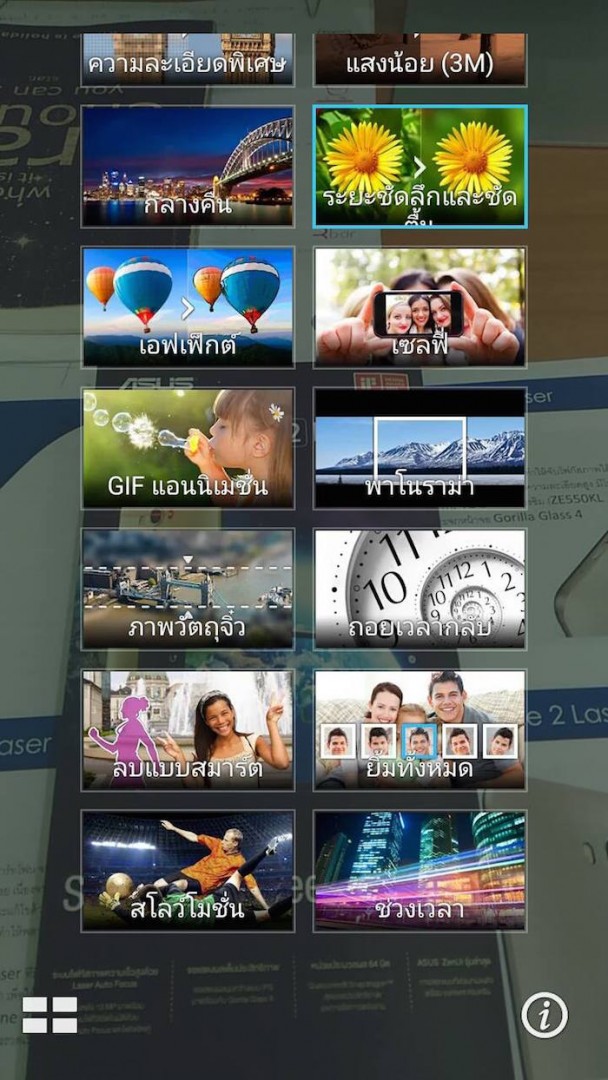The width and height of the screenshot is (608, 1080).
Task: Open ช่วงเวลา time lapse mode
Action: click(x=420, y=871)
